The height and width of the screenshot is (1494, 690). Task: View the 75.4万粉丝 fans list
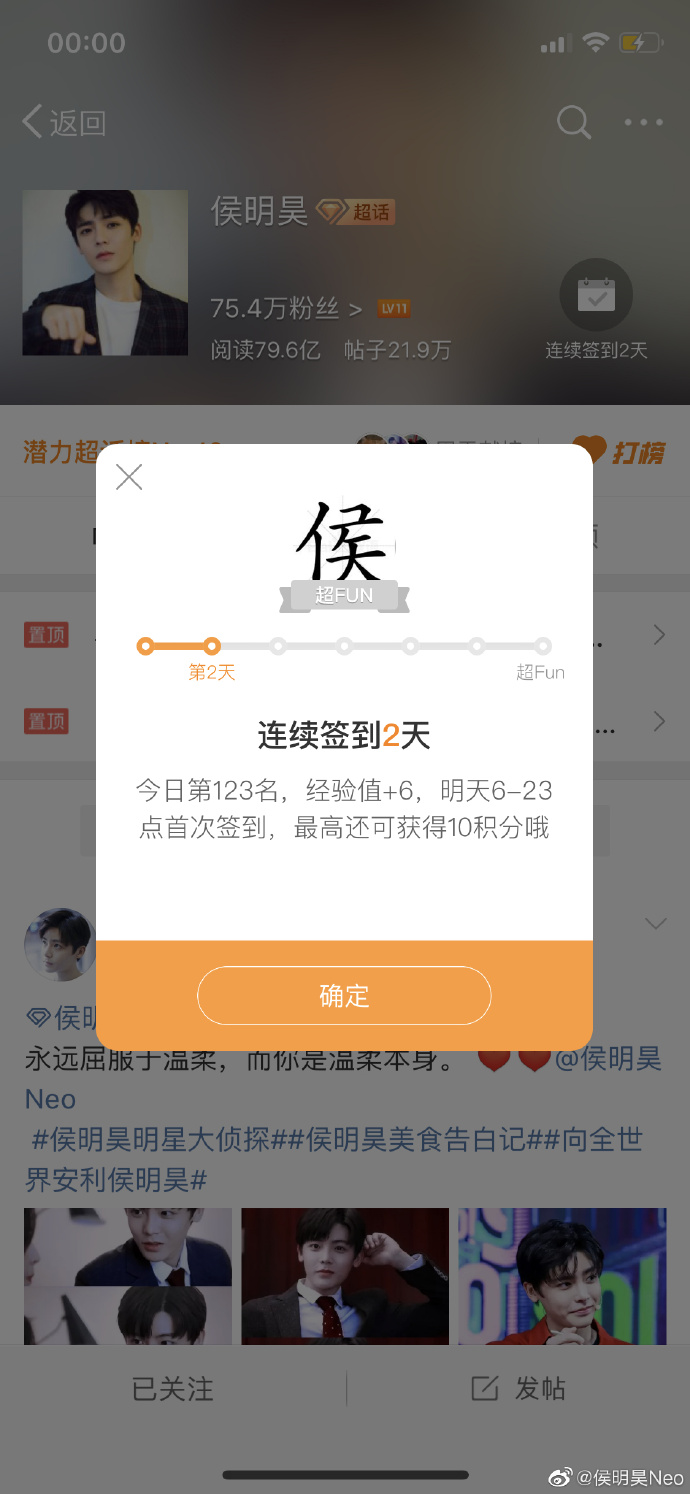(286, 308)
